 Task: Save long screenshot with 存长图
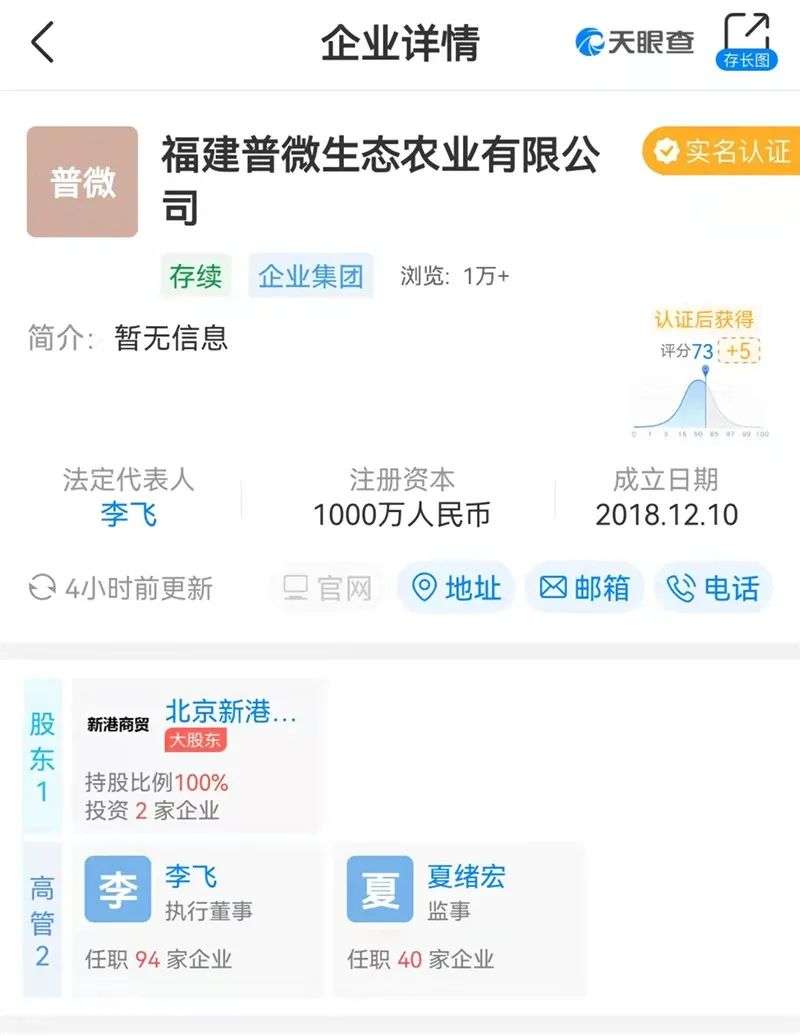746,42
